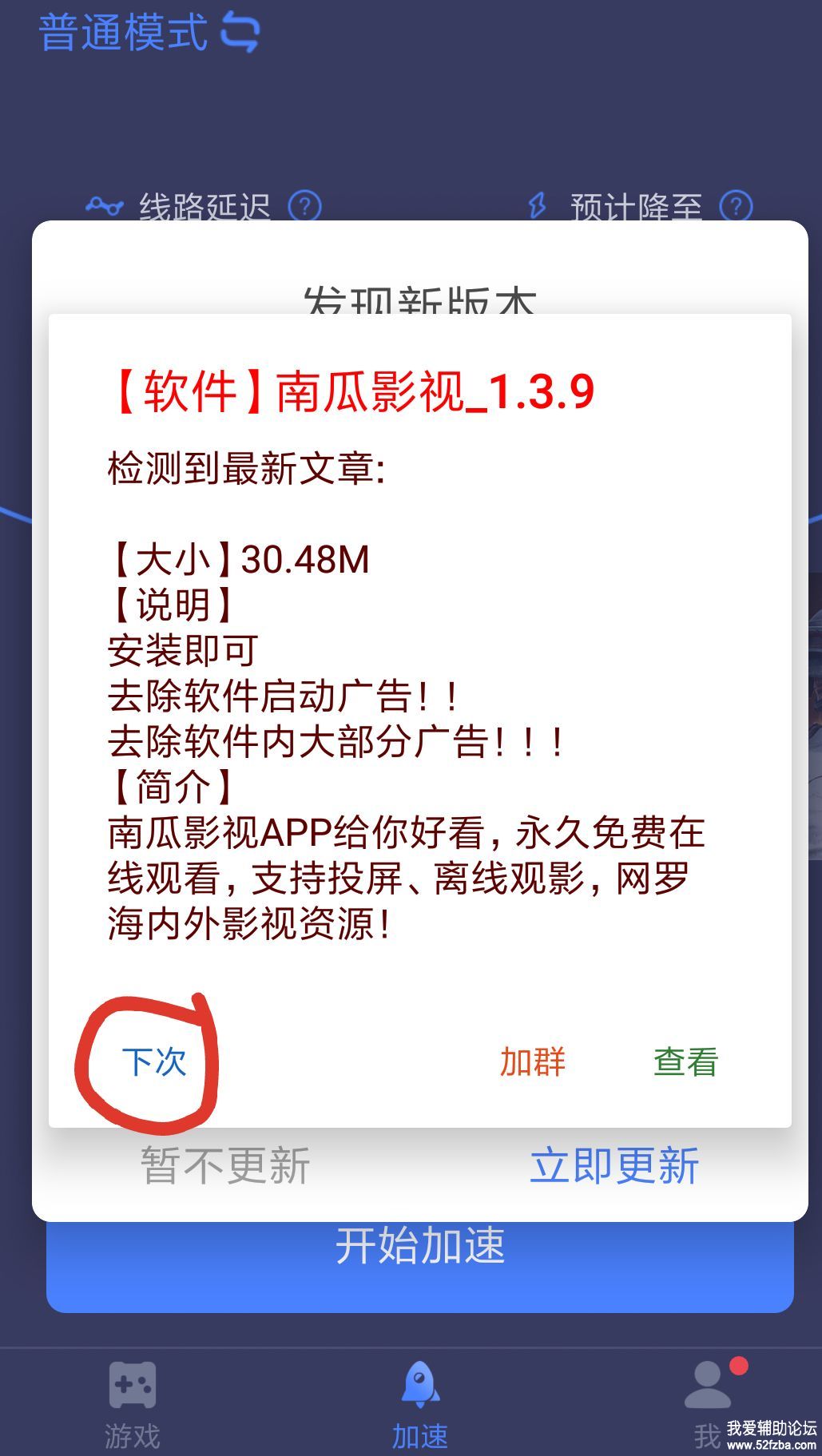822x1456 pixels.
Task: Open the help icon beside 线路延迟
Action: 304,207
